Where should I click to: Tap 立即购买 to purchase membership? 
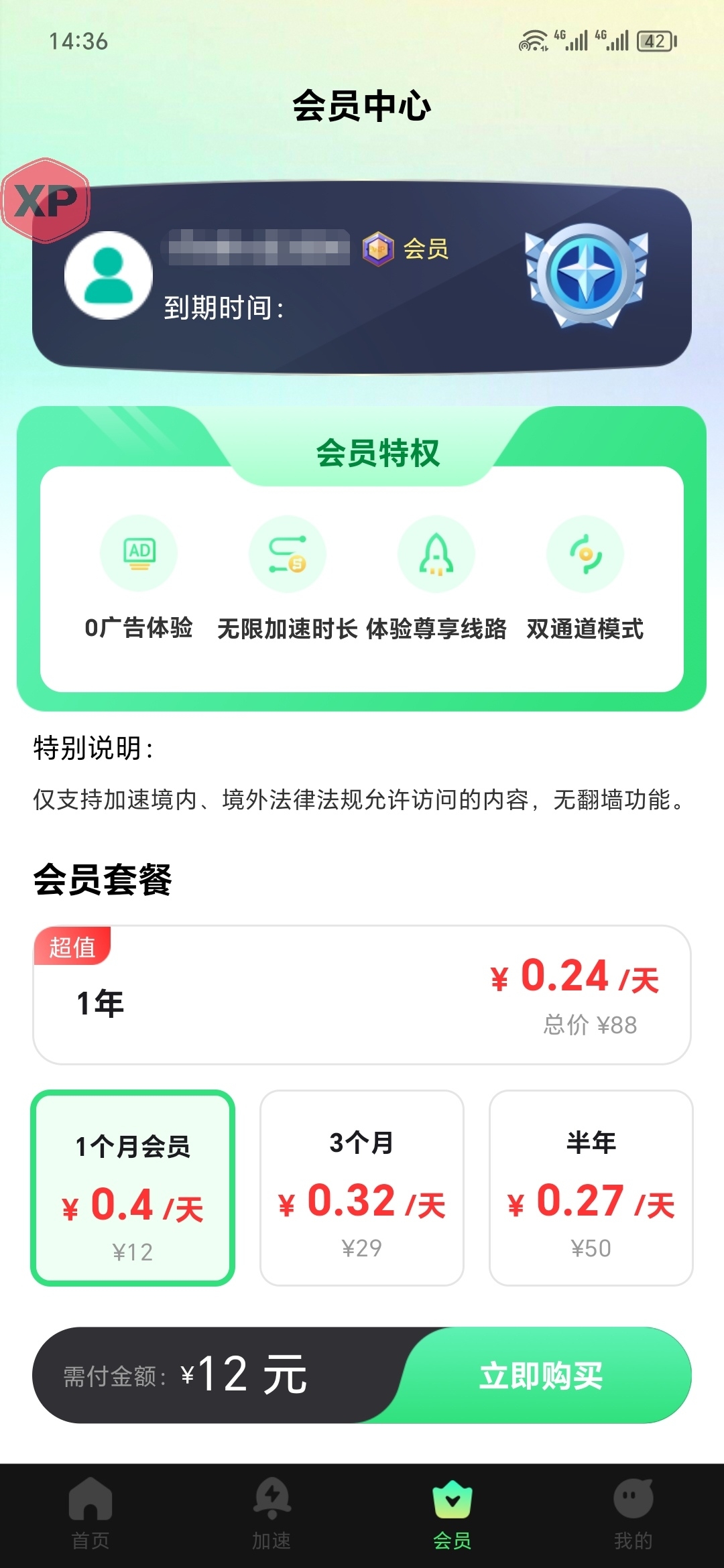(542, 1376)
